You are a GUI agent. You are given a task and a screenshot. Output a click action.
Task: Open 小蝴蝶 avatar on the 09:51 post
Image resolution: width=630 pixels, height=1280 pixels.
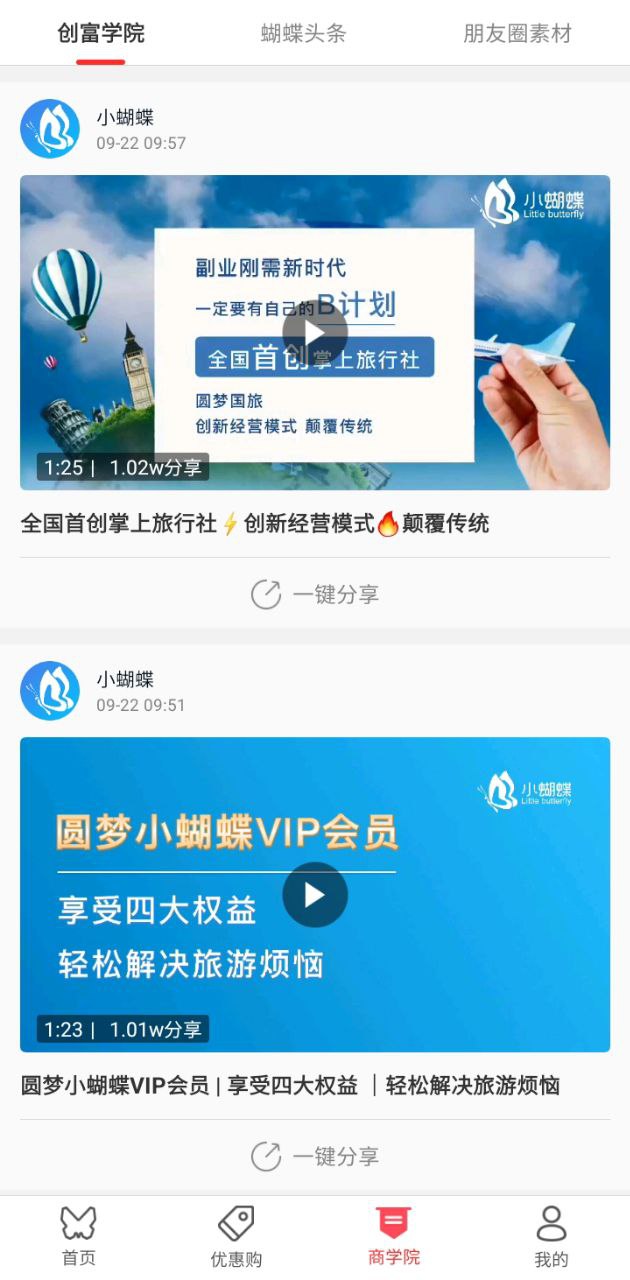point(50,690)
